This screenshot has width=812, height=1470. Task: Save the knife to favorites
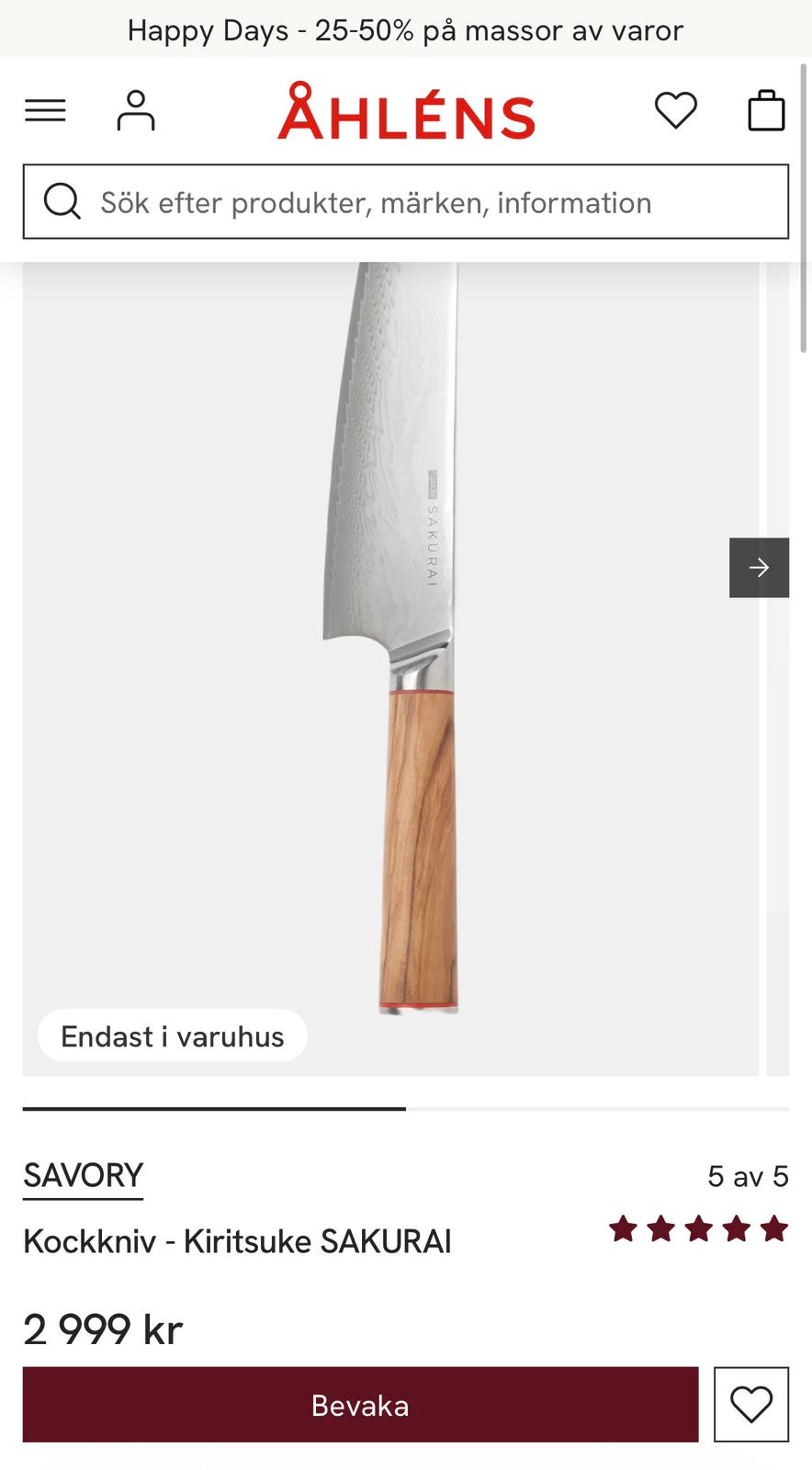[x=750, y=1405]
